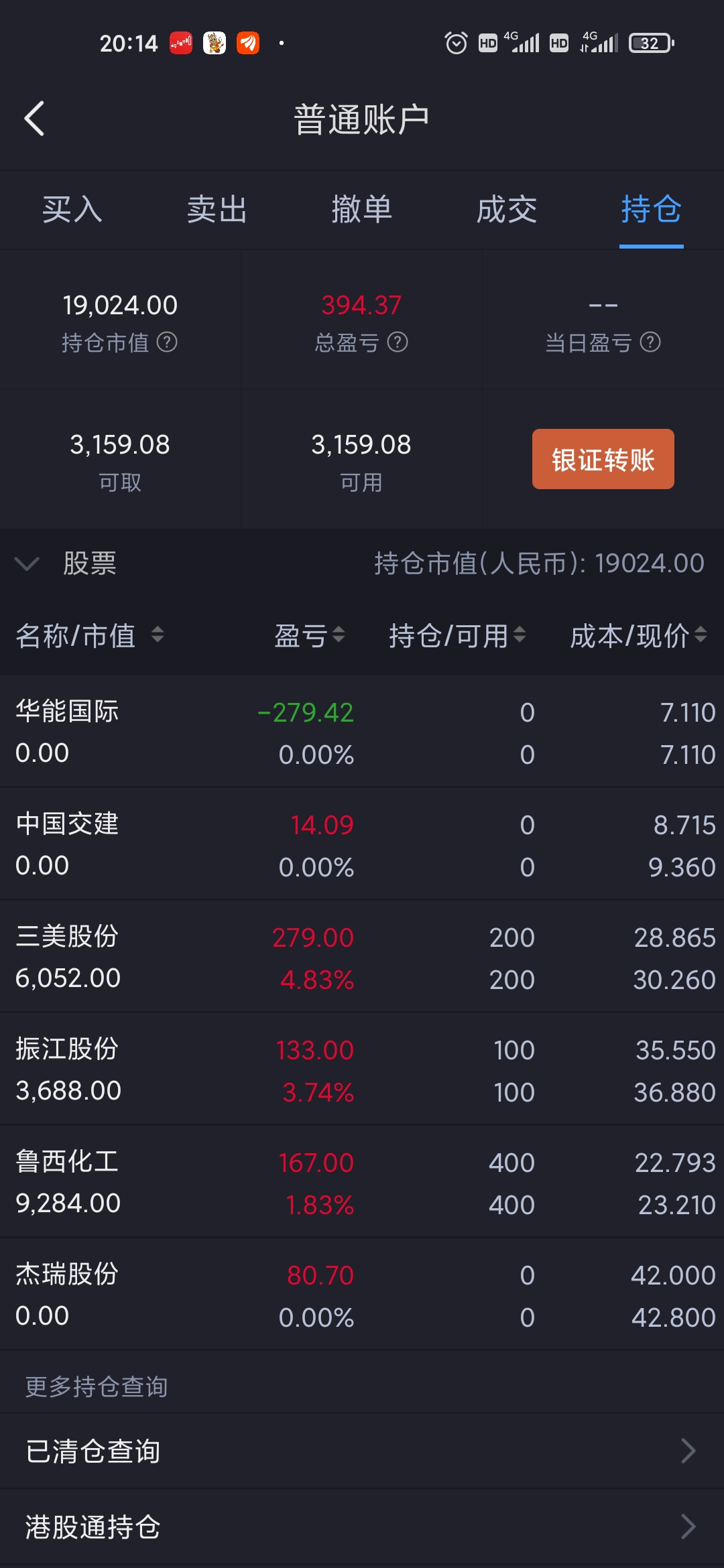Open the 三美股份 holding row
This screenshot has width=724, height=1568.
click(x=362, y=957)
